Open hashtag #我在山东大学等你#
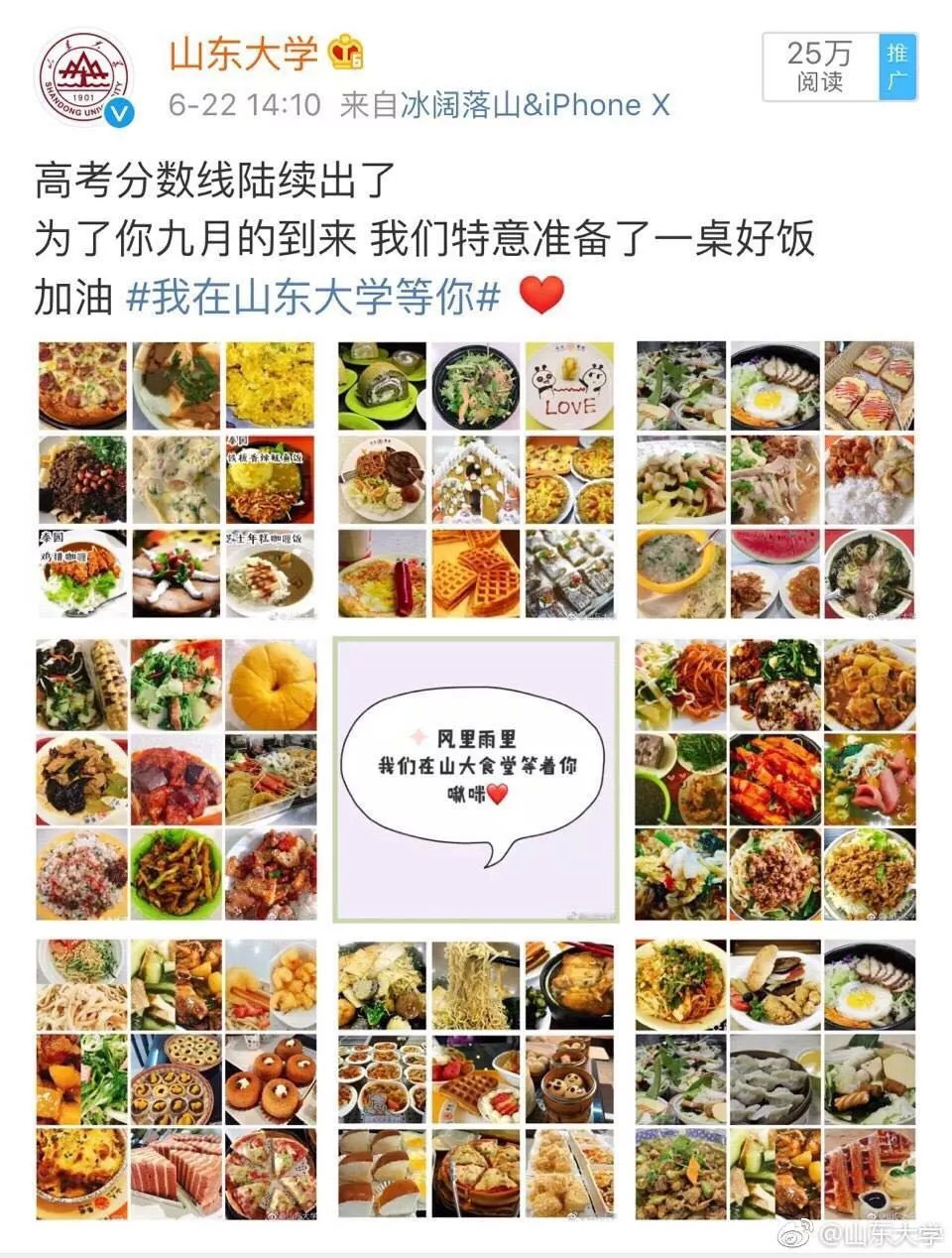The height and width of the screenshot is (1258, 952). [313, 297]
